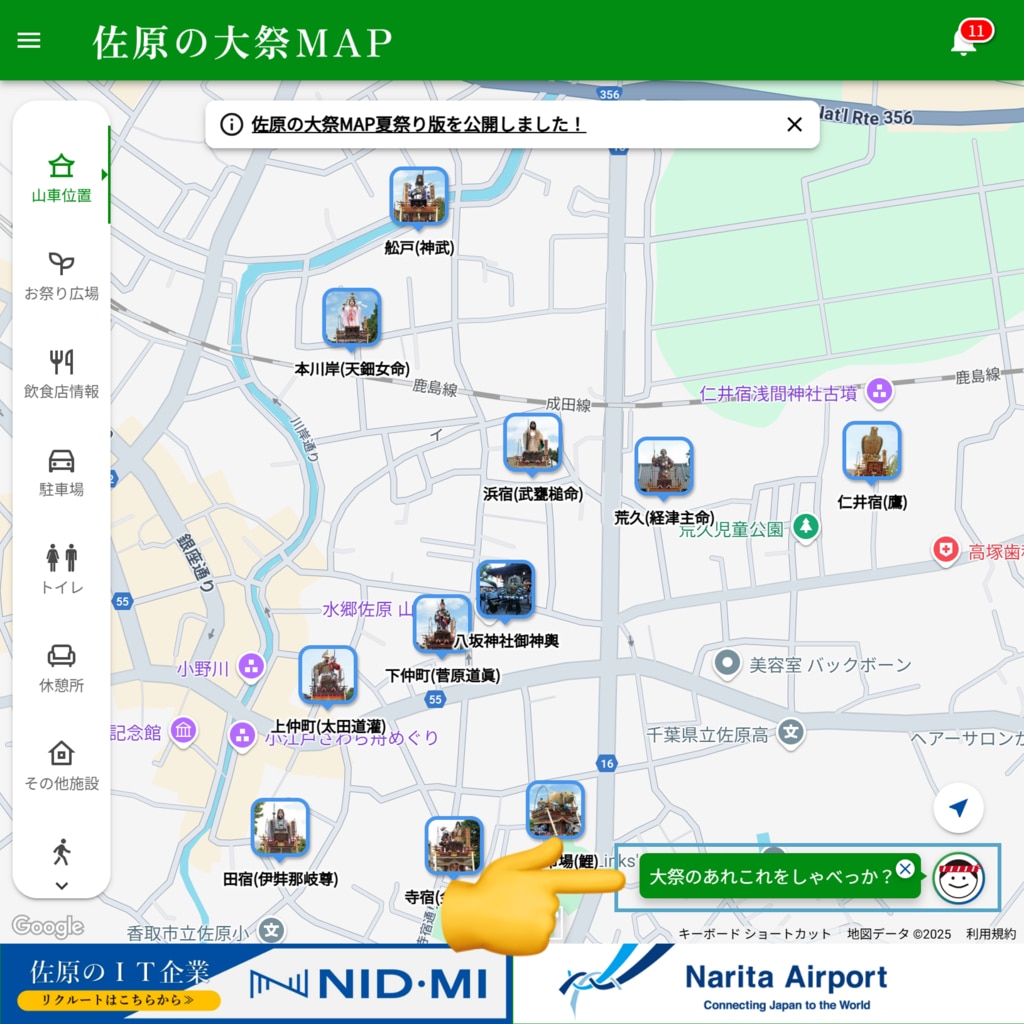Image resolution: width=1024 pixels, height=1024 pixels.
Task: Select the 山車位置 tab
Action: click(61, 177)
